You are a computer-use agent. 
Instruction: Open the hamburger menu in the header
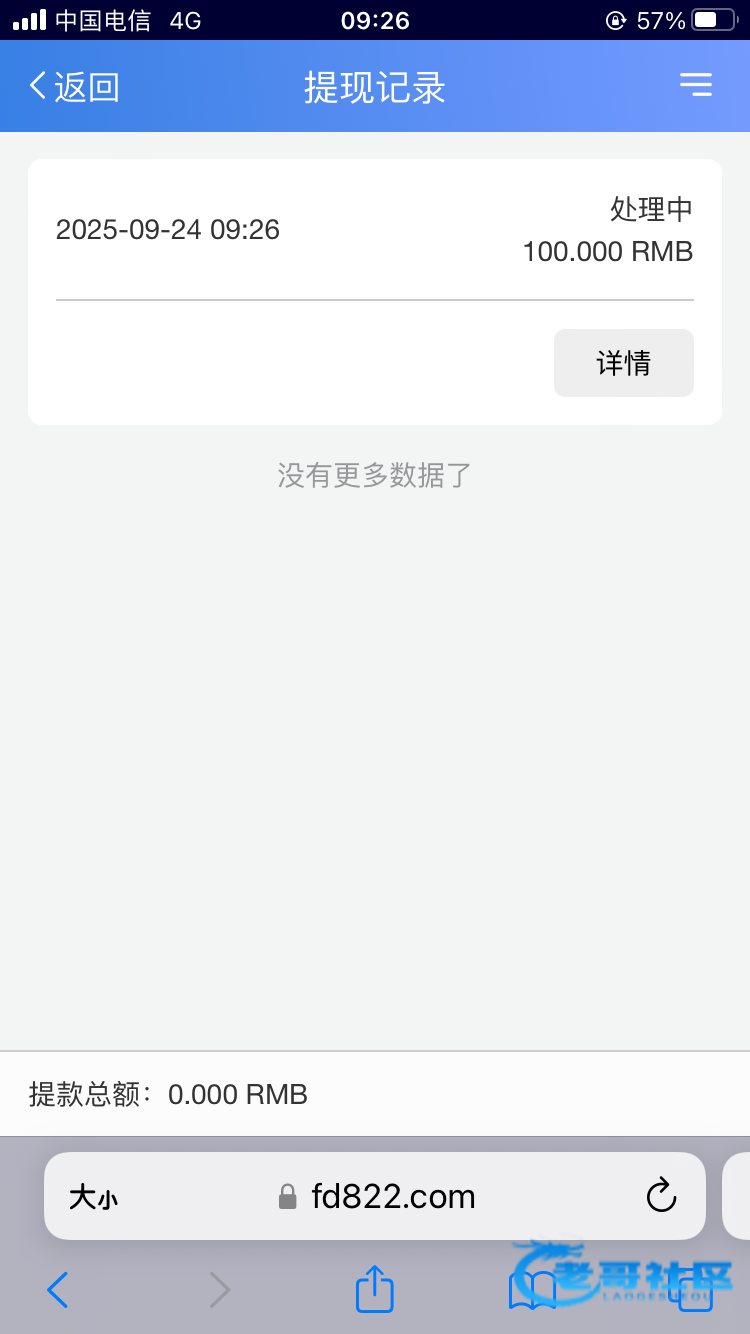pyautogui.click(x=696, y=85)
